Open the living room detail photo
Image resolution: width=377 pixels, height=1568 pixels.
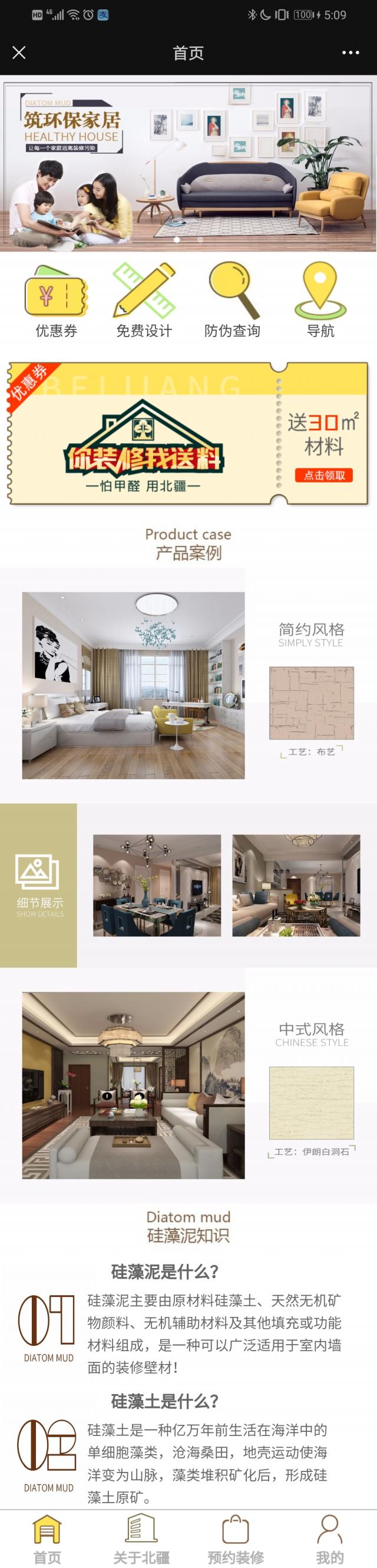[296, 885]
